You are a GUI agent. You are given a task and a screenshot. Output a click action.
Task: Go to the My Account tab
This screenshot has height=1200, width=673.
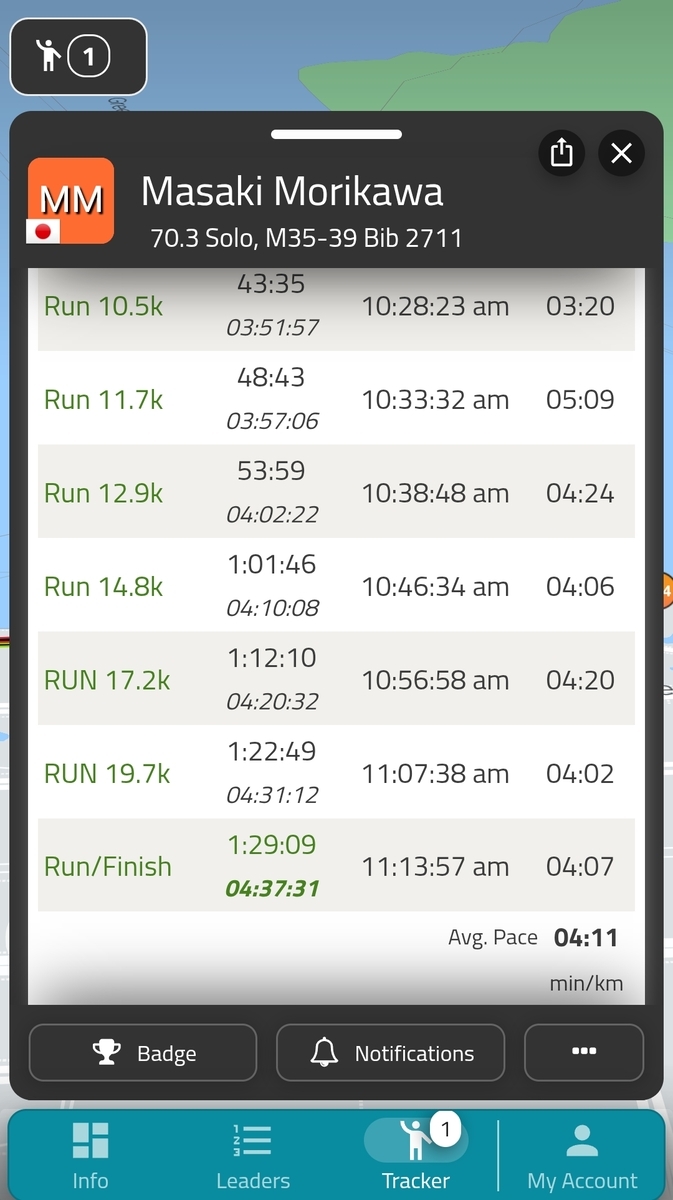coord(582,1155)
